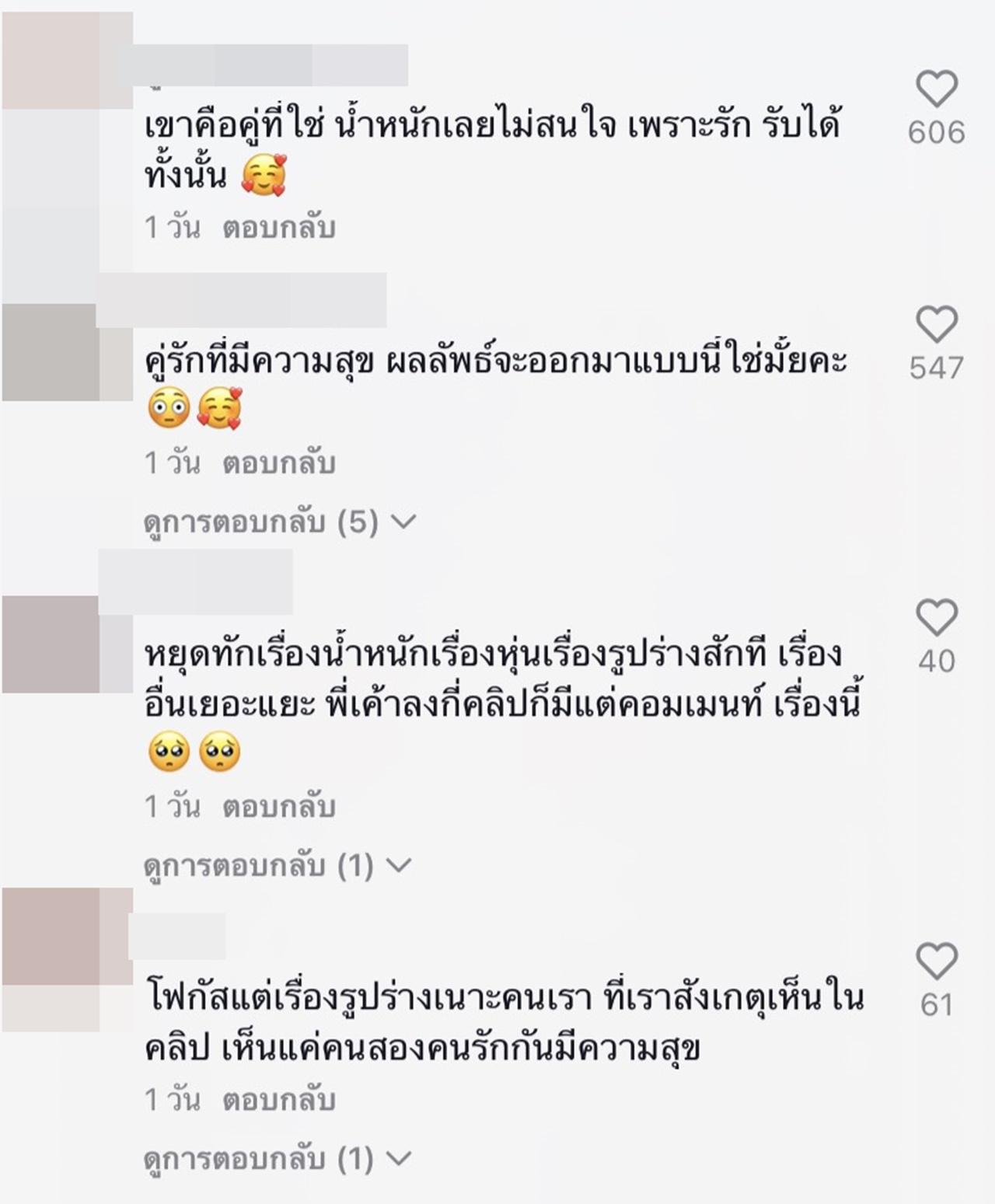This screenshot has height=1204, width=995.
Task: Reply to the comment starting คู่รักที่มีความสุข
Action: coord(278,463)
